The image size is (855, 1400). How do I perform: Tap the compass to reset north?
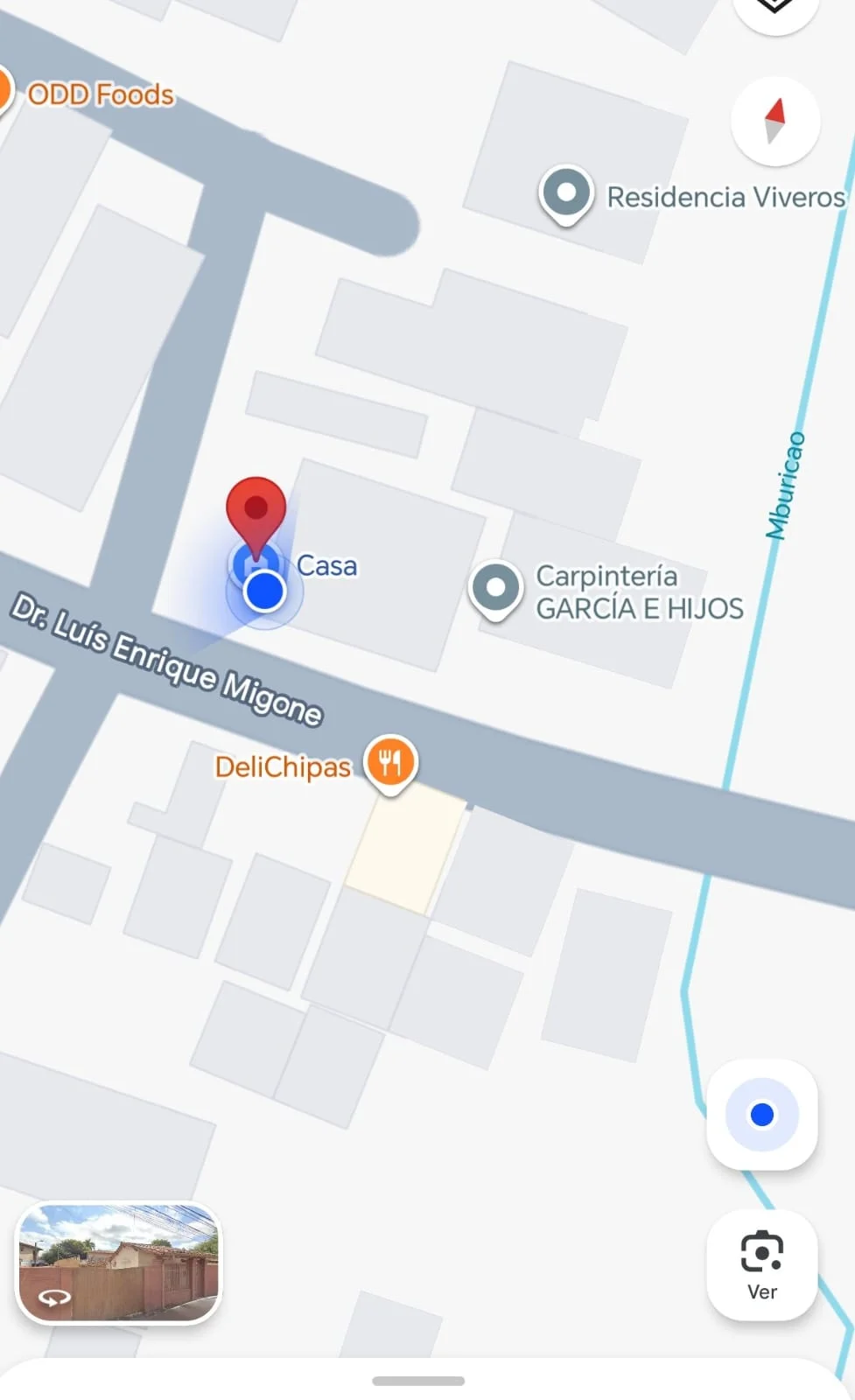click(x=774, y=122)
